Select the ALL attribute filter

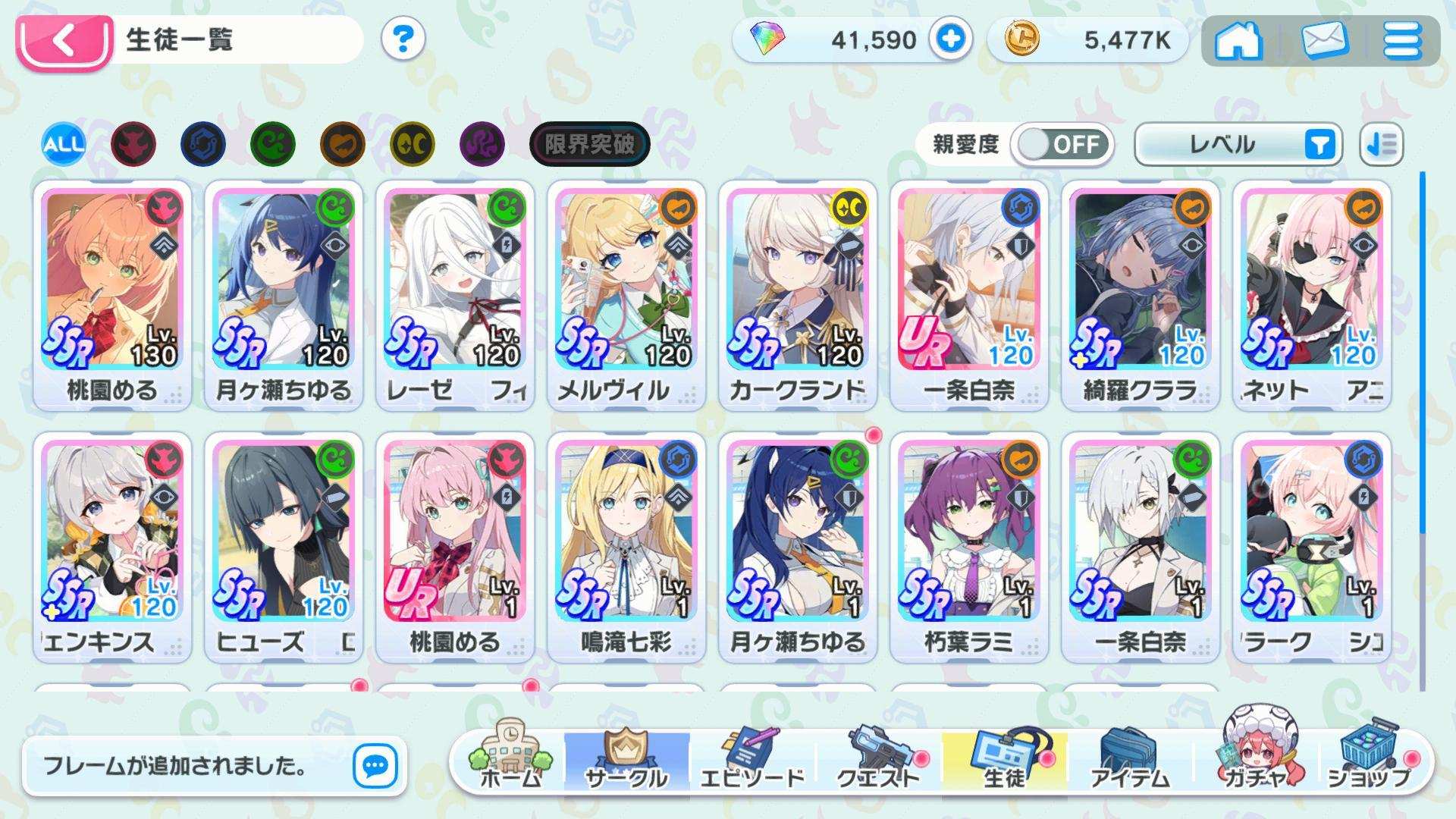pos(64,144)
